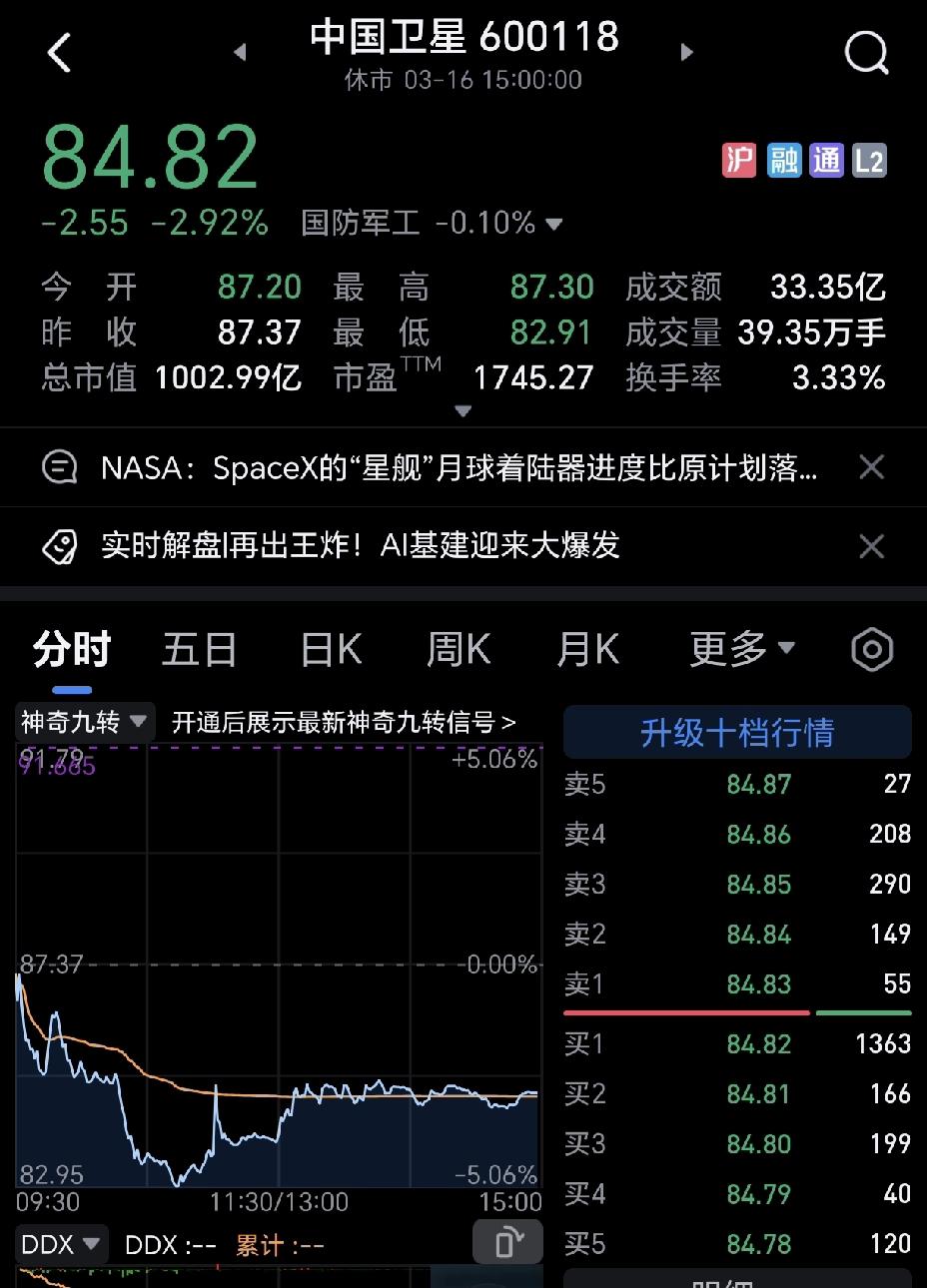The image size is (927, 1288).
Task: Open the 更多 chart type dropdown
Action: (742, 649)
